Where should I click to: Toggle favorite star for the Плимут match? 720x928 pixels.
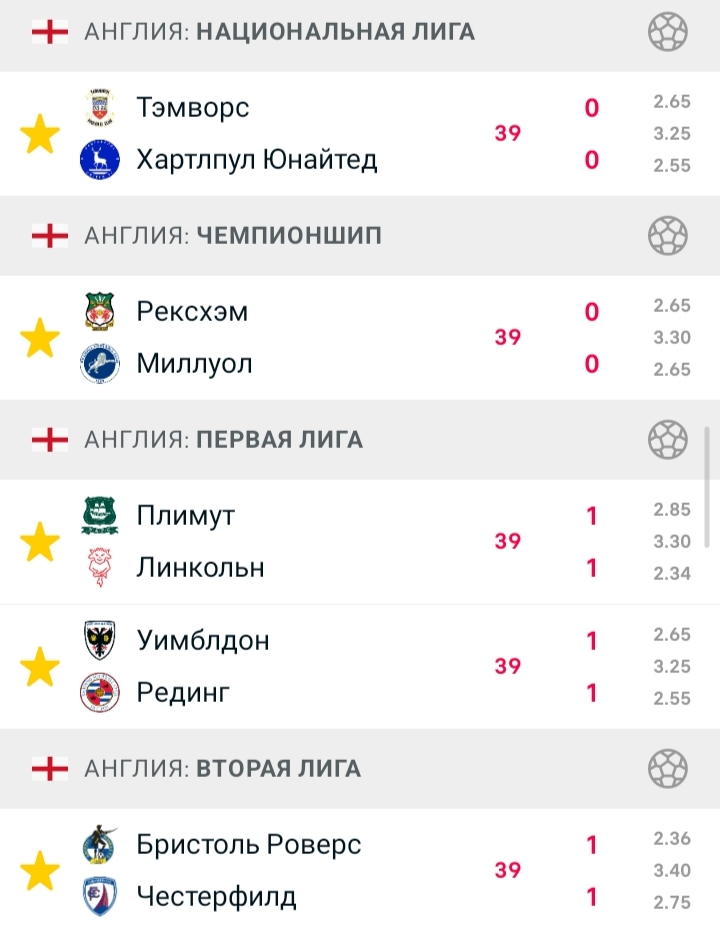40,542
